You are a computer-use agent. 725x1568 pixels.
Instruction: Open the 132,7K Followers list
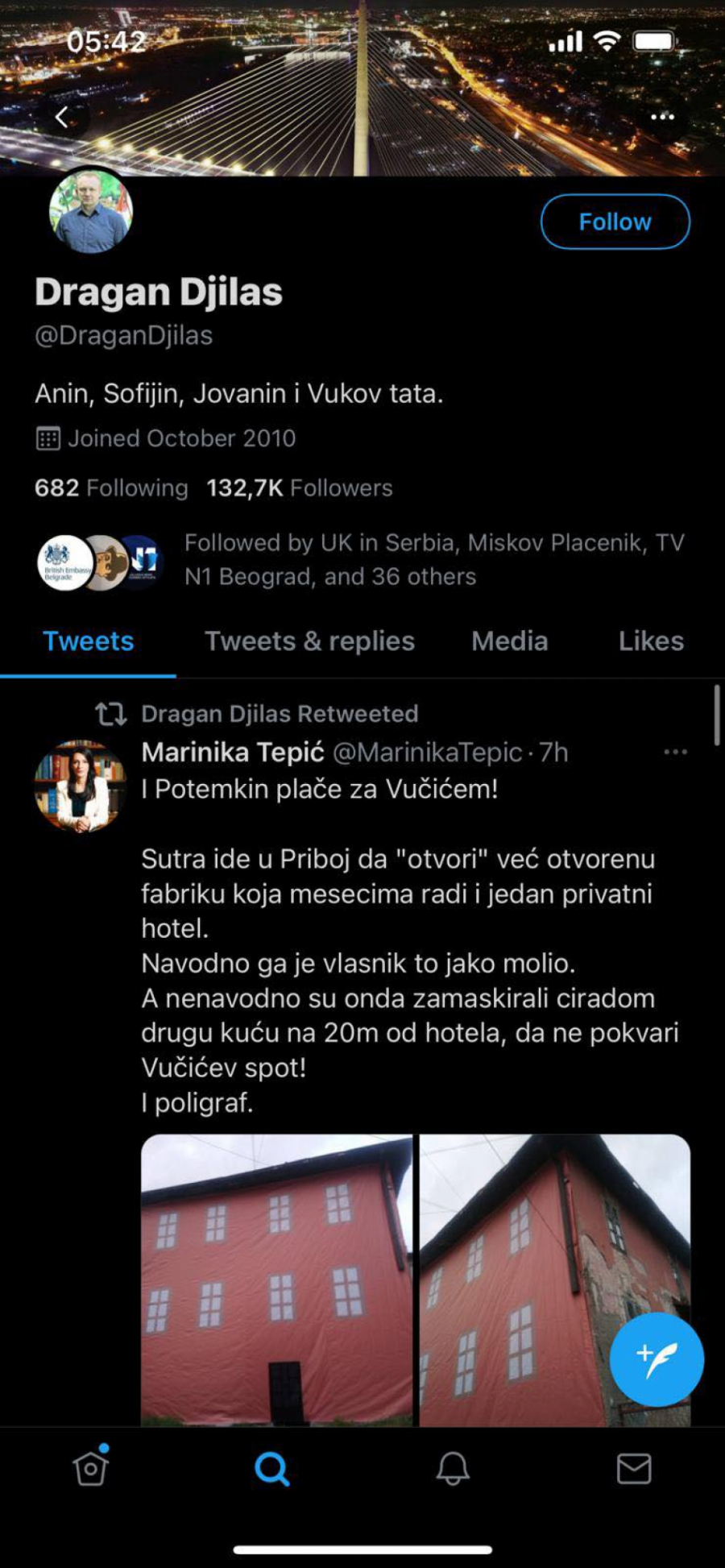[298, 487]
